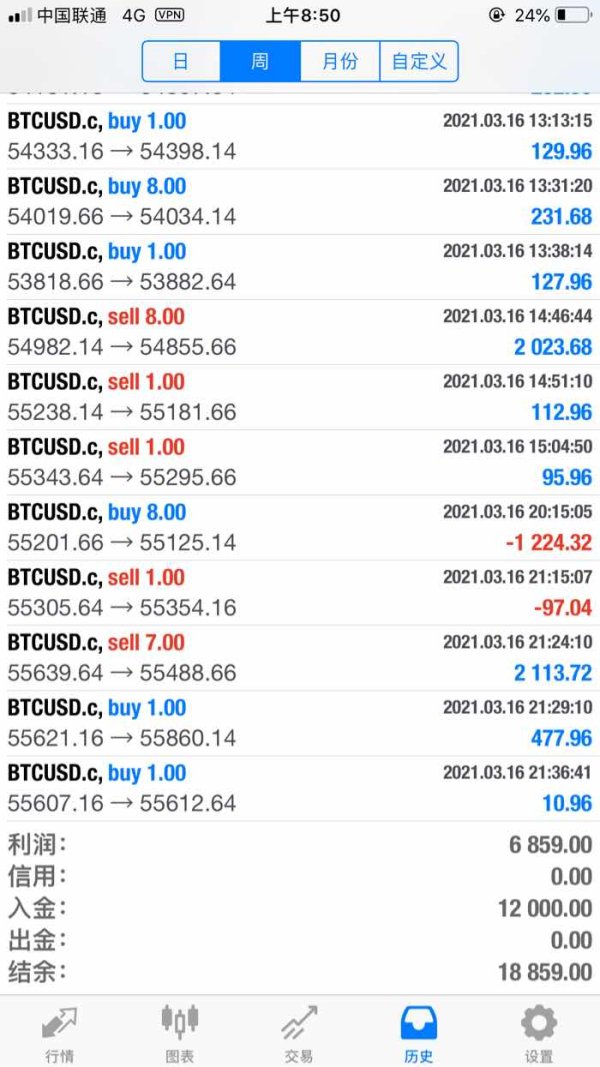Open the buy 1.00 trade at 13:13:15
This screenshot has height=1067, width=600.
point(300,136)
